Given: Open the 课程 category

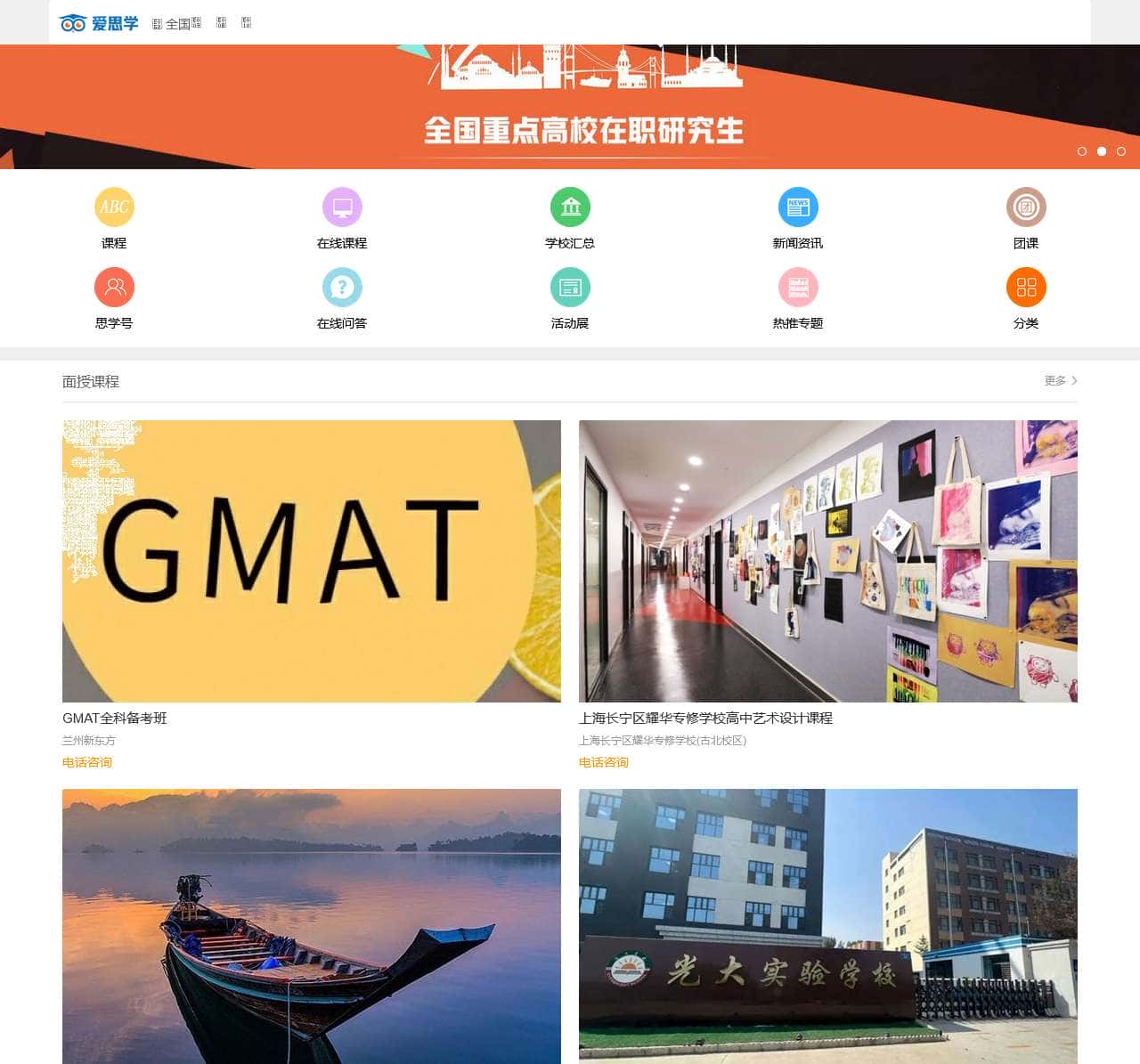Looking at the screenshot, I should [x=114, y=217].
